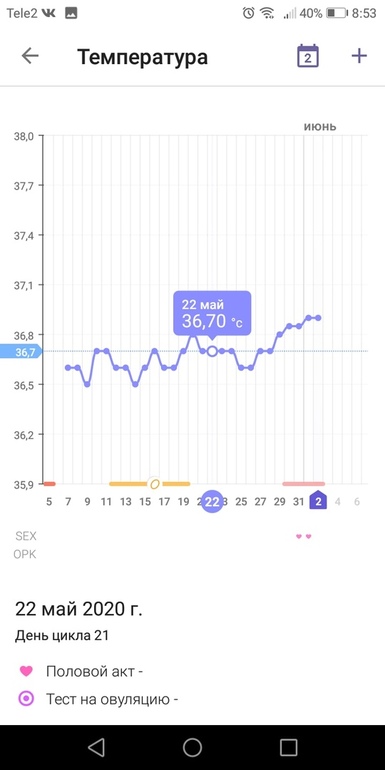This screenshot has width=385, height=770.
Task: Open the recent apps overview
Action: [x=288, y=747]
